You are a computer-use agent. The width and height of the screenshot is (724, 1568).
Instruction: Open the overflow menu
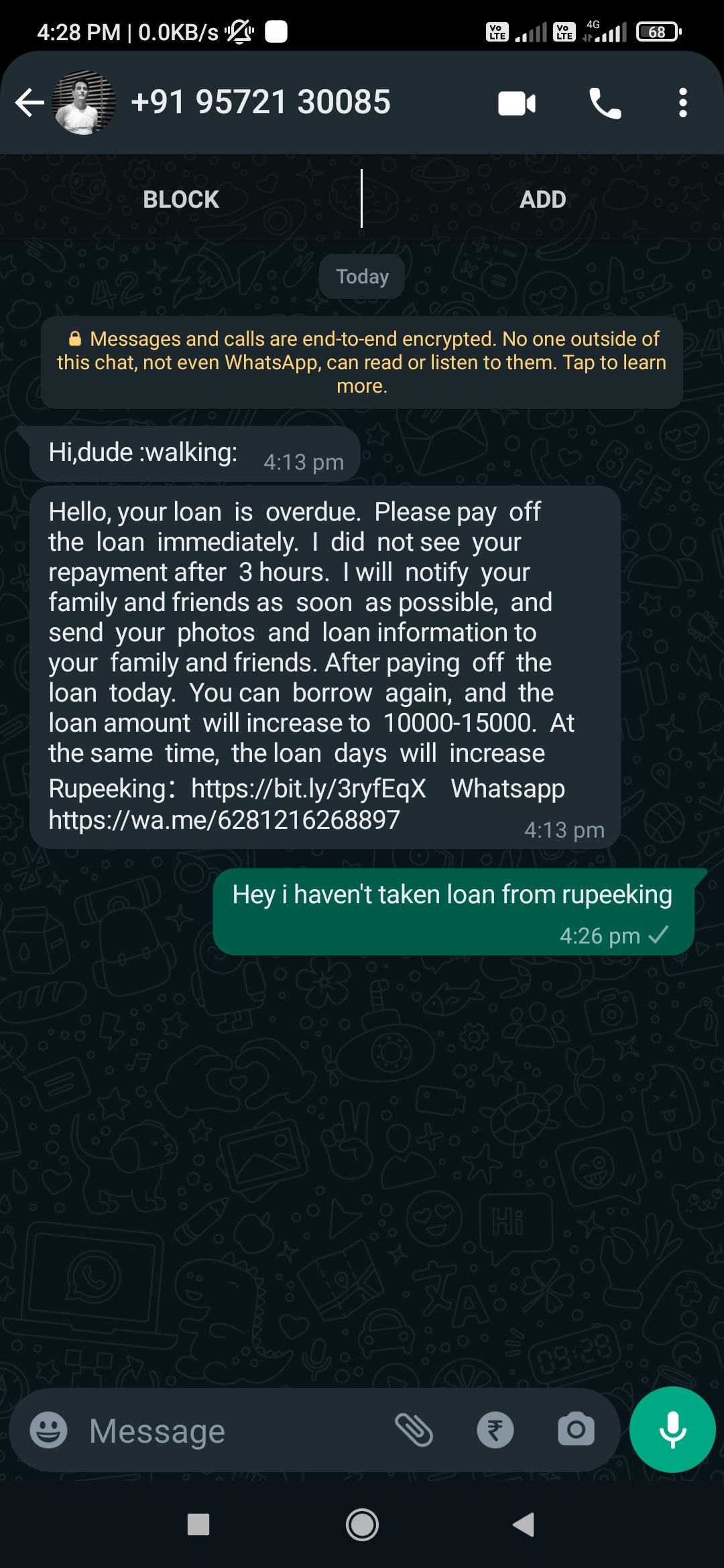pos(682,103)
